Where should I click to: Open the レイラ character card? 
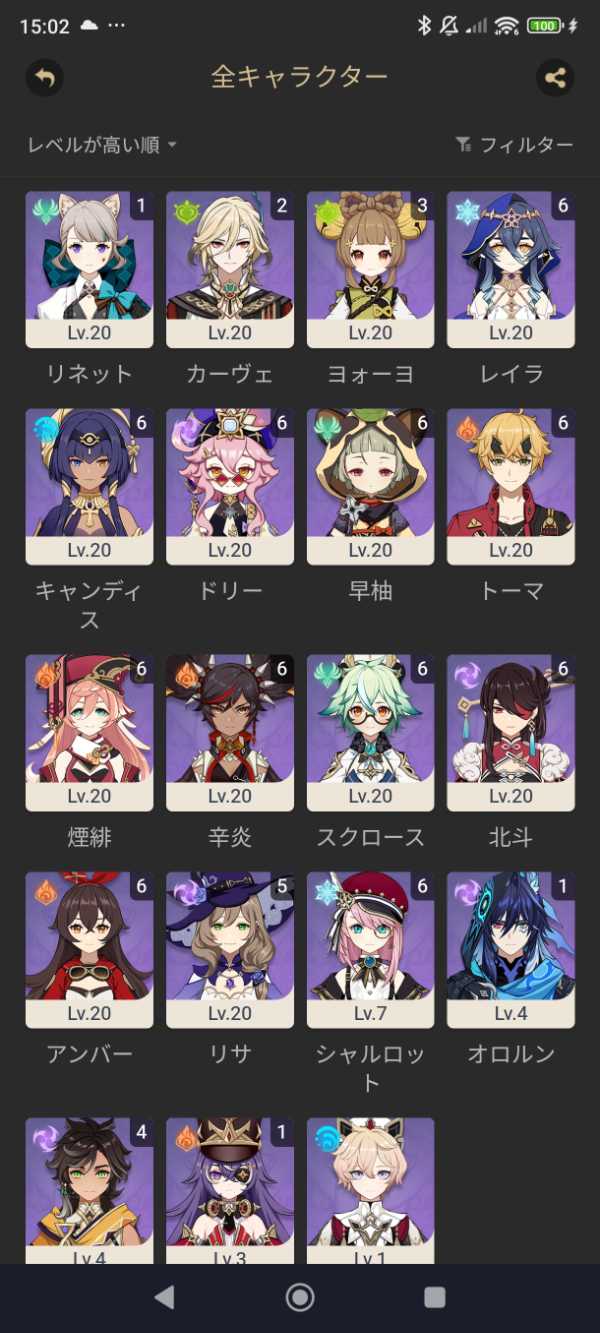pyautogui.click(x=511, y=269)
